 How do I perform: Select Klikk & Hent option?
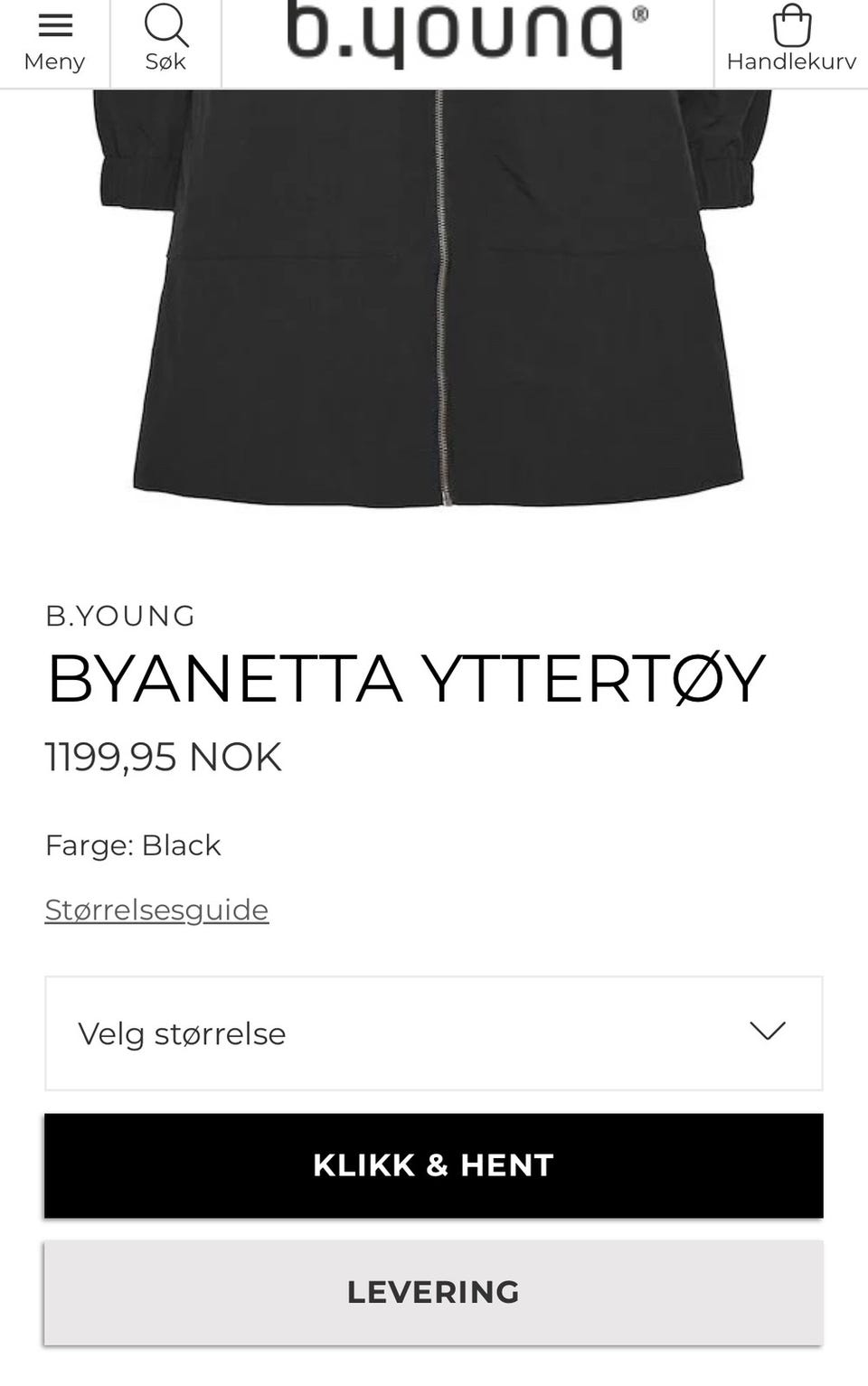pyautogui.click(x=433, y=1165)
